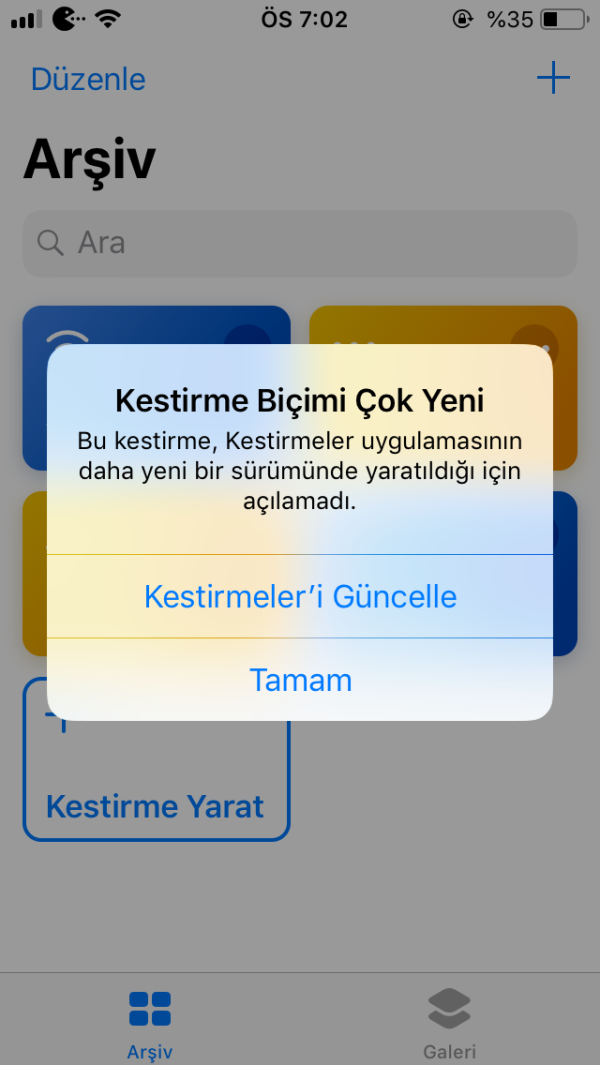This screenshot has height=1065, width=600.
Task: Tap the Kestirme Yarat card
Action: [x=155, y=790]
